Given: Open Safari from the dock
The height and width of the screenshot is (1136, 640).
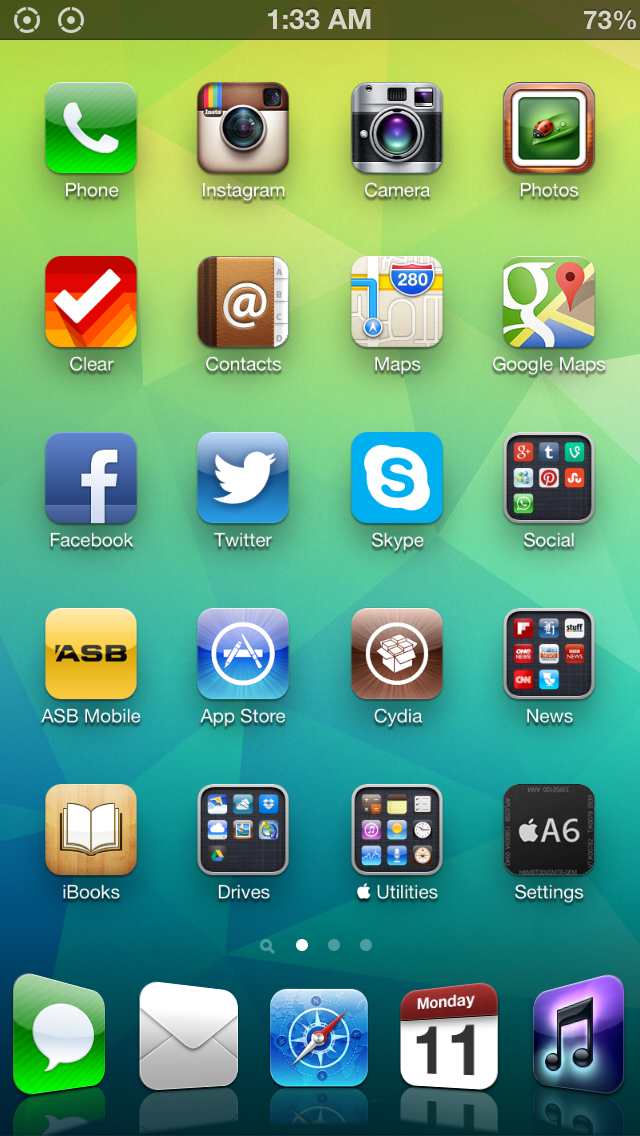Looking at the screenshot, I should (319, 1037).
